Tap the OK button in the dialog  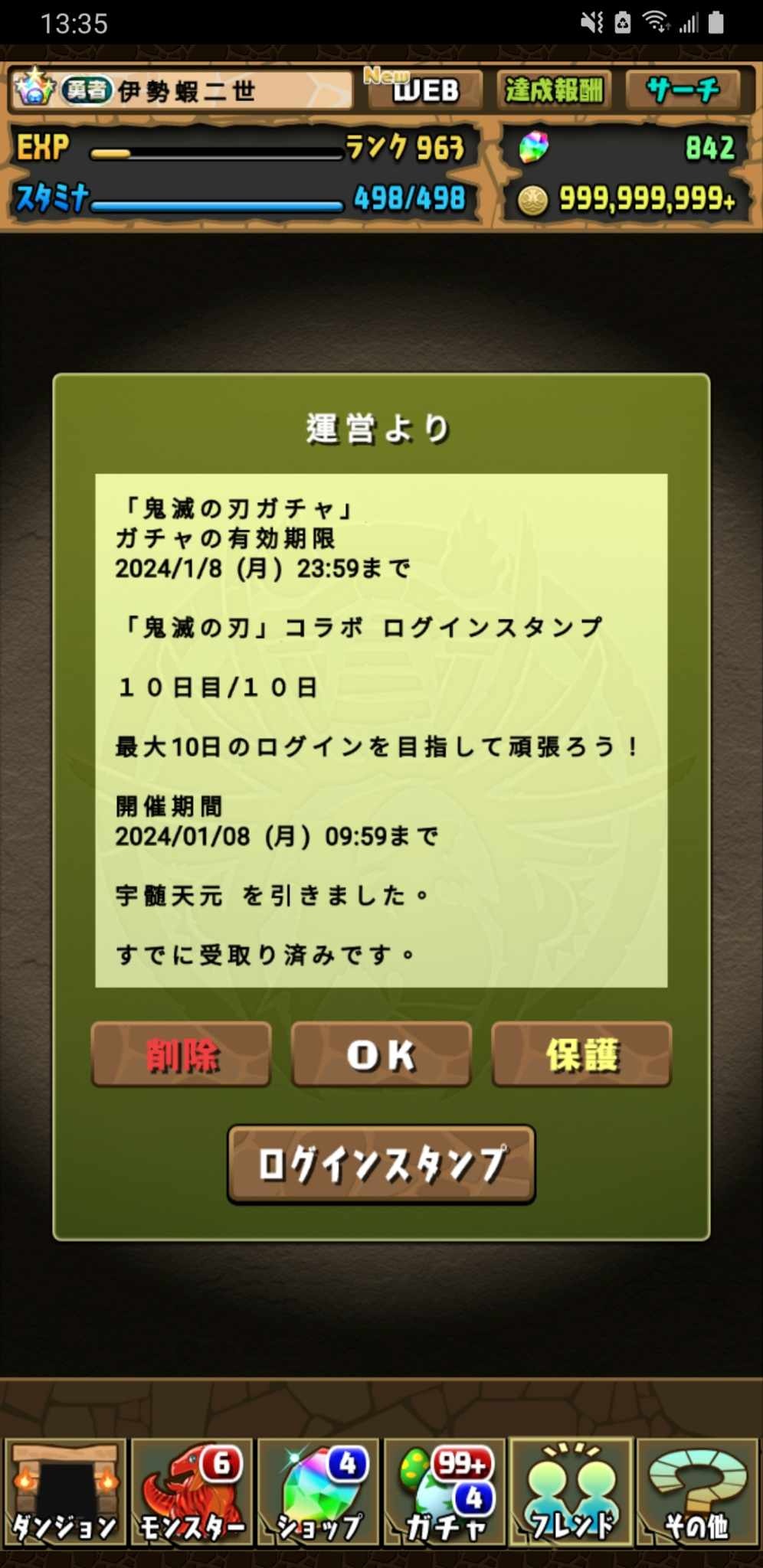click(x=381, y=1054)
